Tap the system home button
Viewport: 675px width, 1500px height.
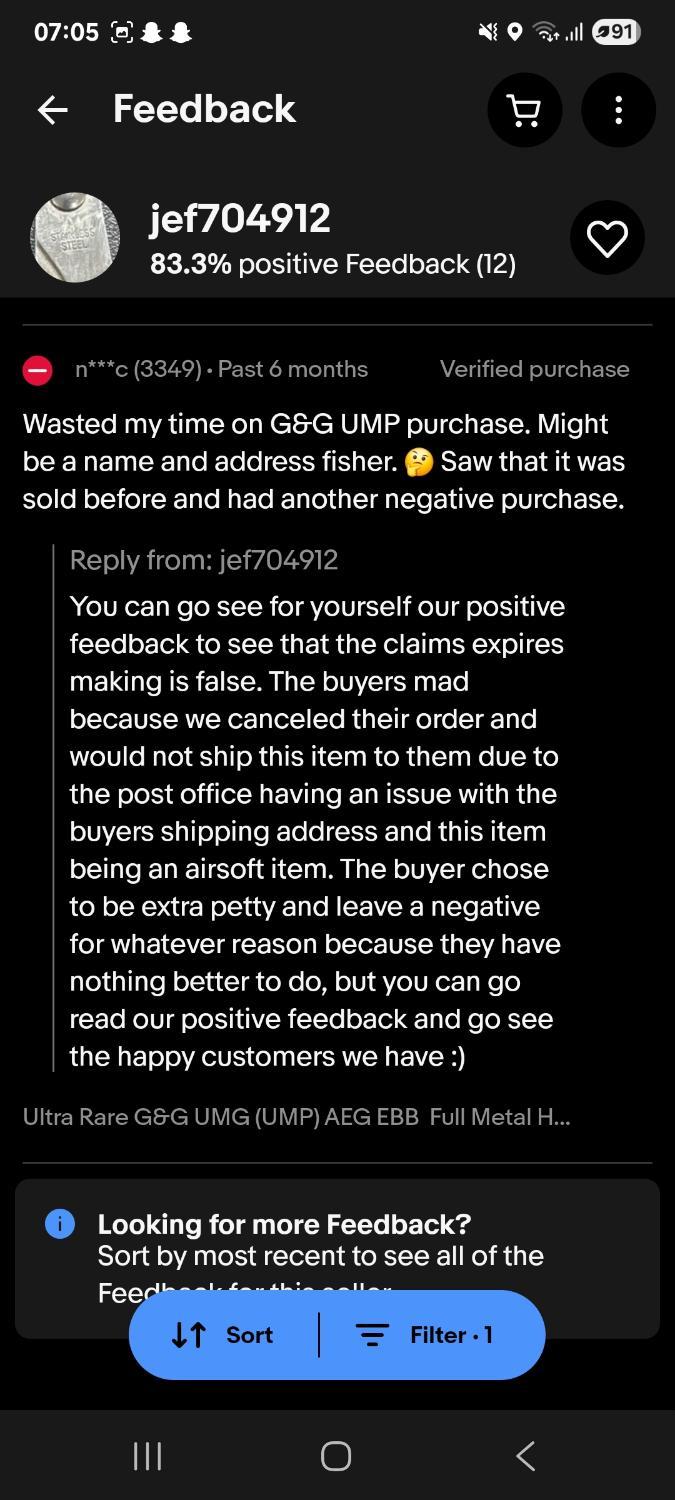[x=336, y=1456]
